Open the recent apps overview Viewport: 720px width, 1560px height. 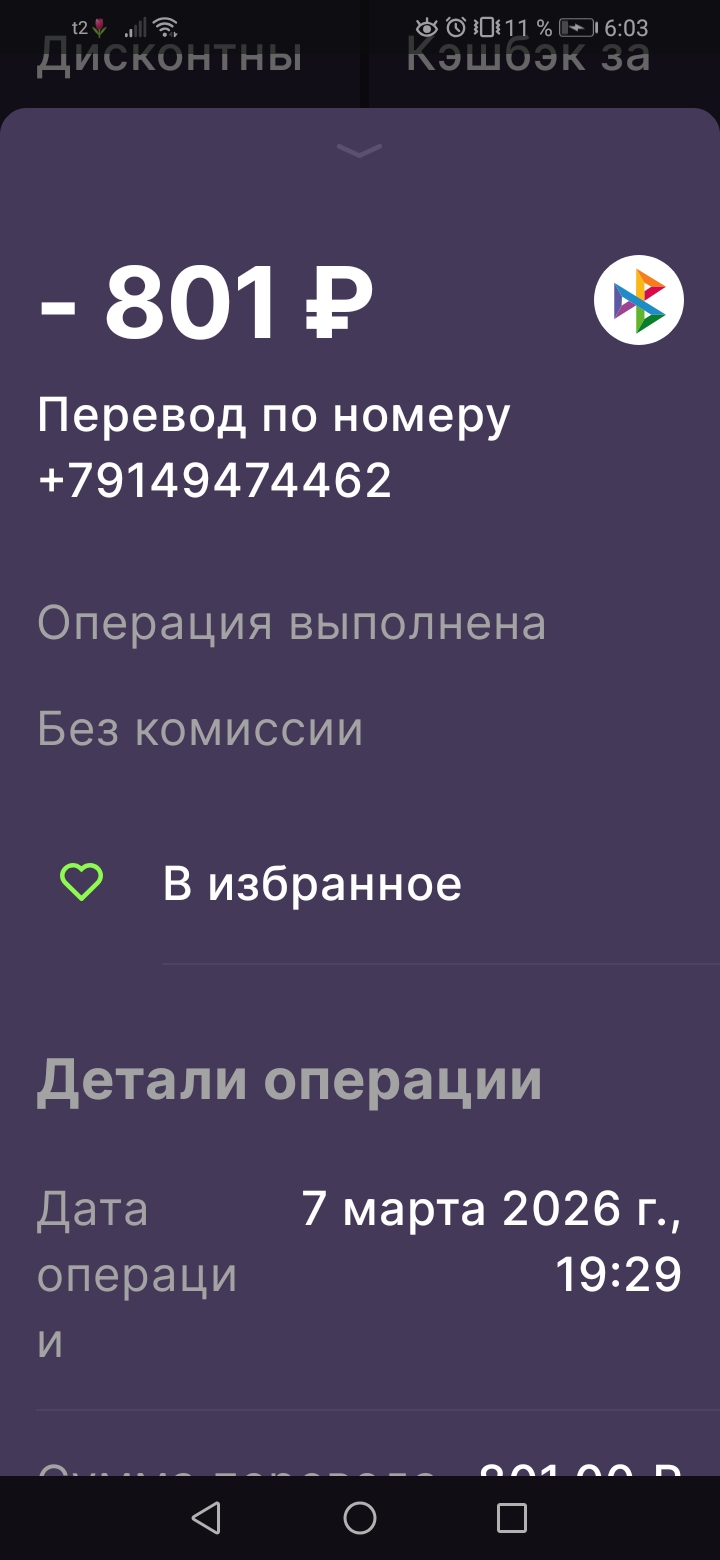512,1518
